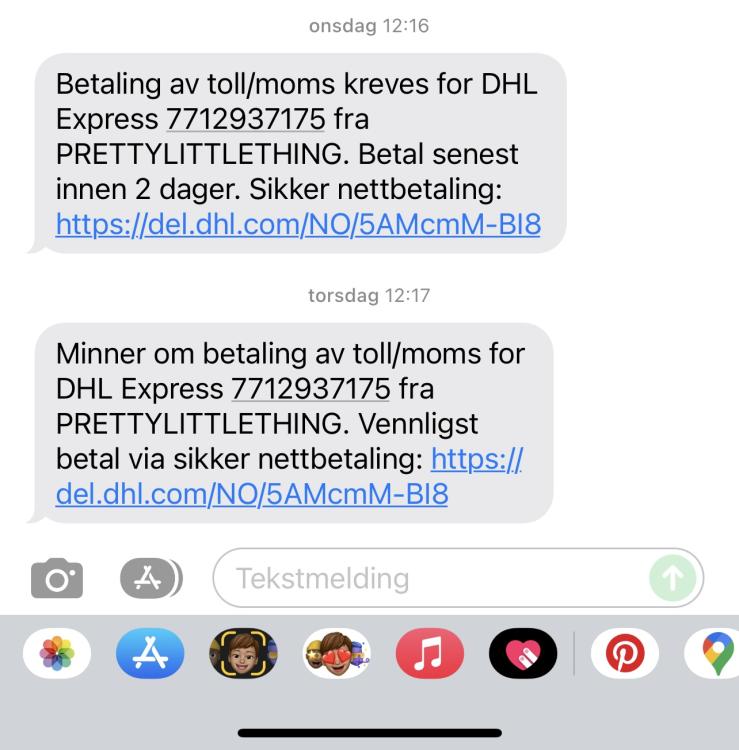This screenshot has height=750, width=739.
Task: Open the DHL link in Wednesday's message
Action: click(x=298, y=224)
